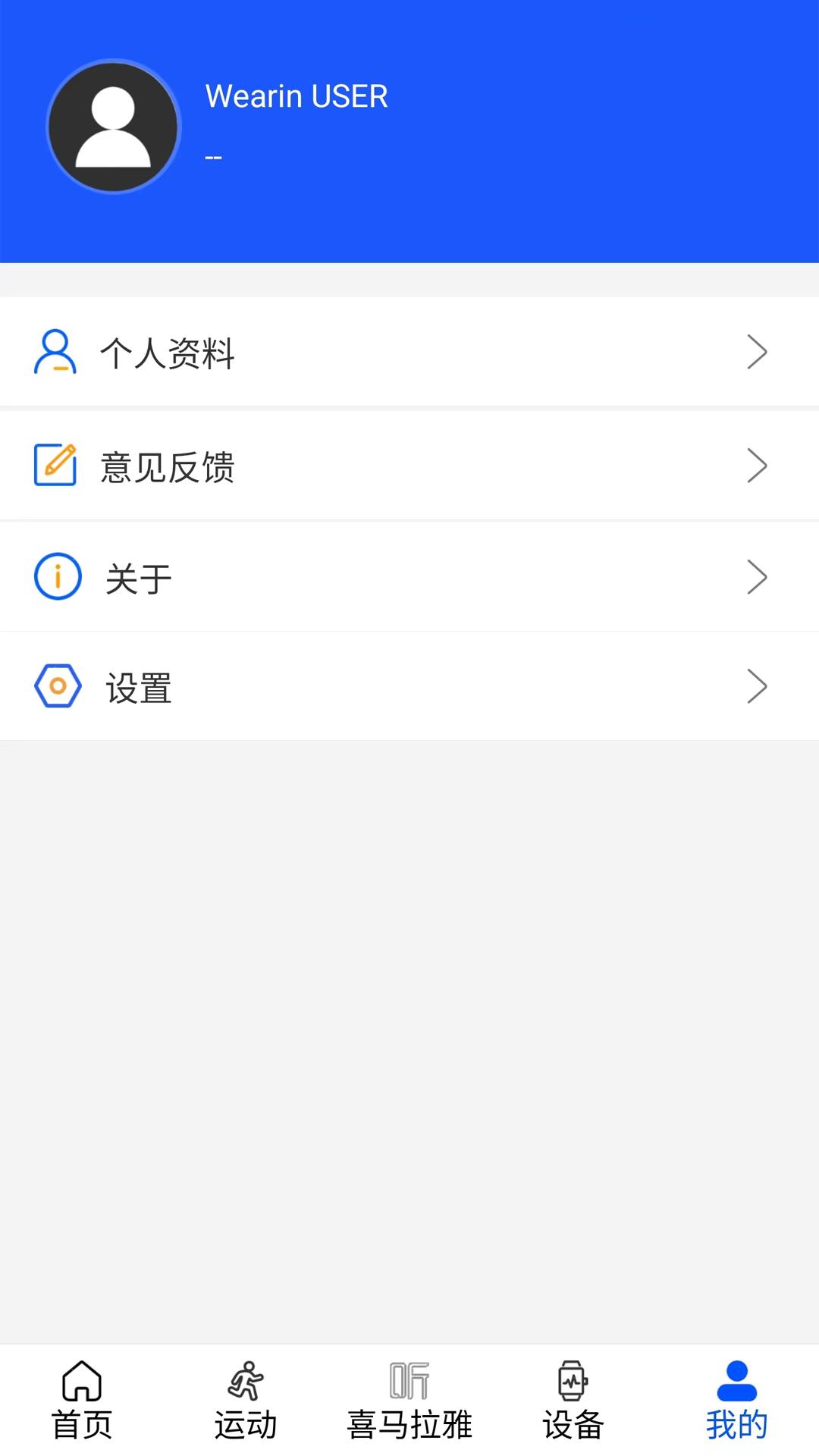Tap the Wearin USER username text

tap(297, 96)
